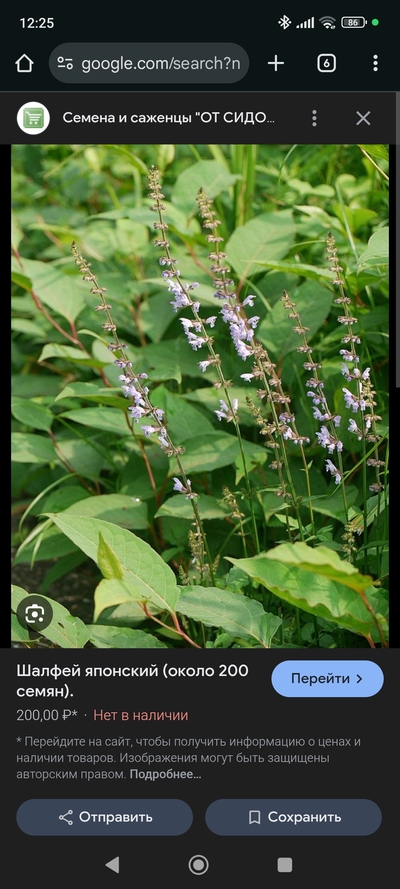Tap the Перейти button
Screen dimensions: 400x889
[x=327, y=679]
